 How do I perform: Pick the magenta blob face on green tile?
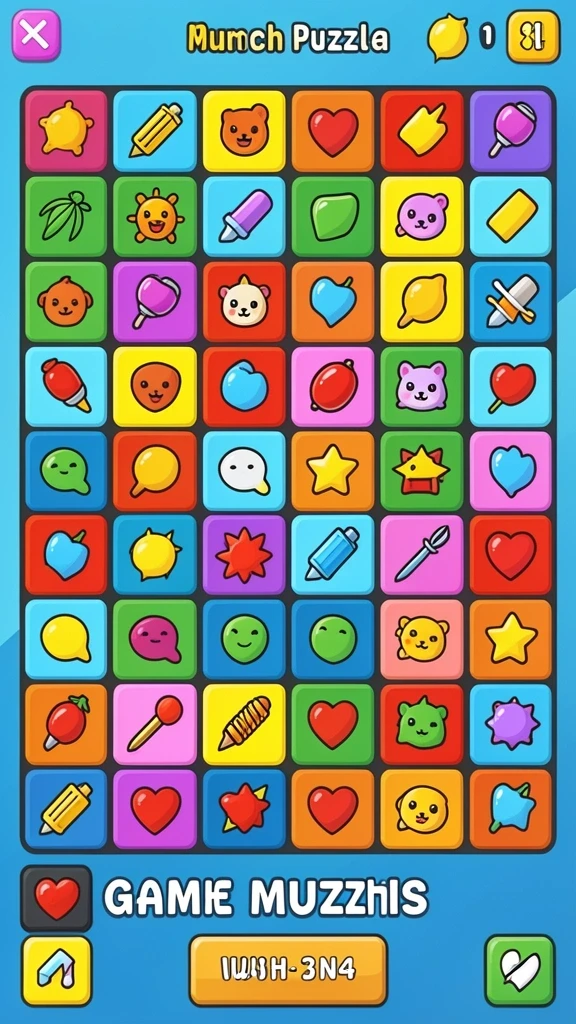click(155, 639)
